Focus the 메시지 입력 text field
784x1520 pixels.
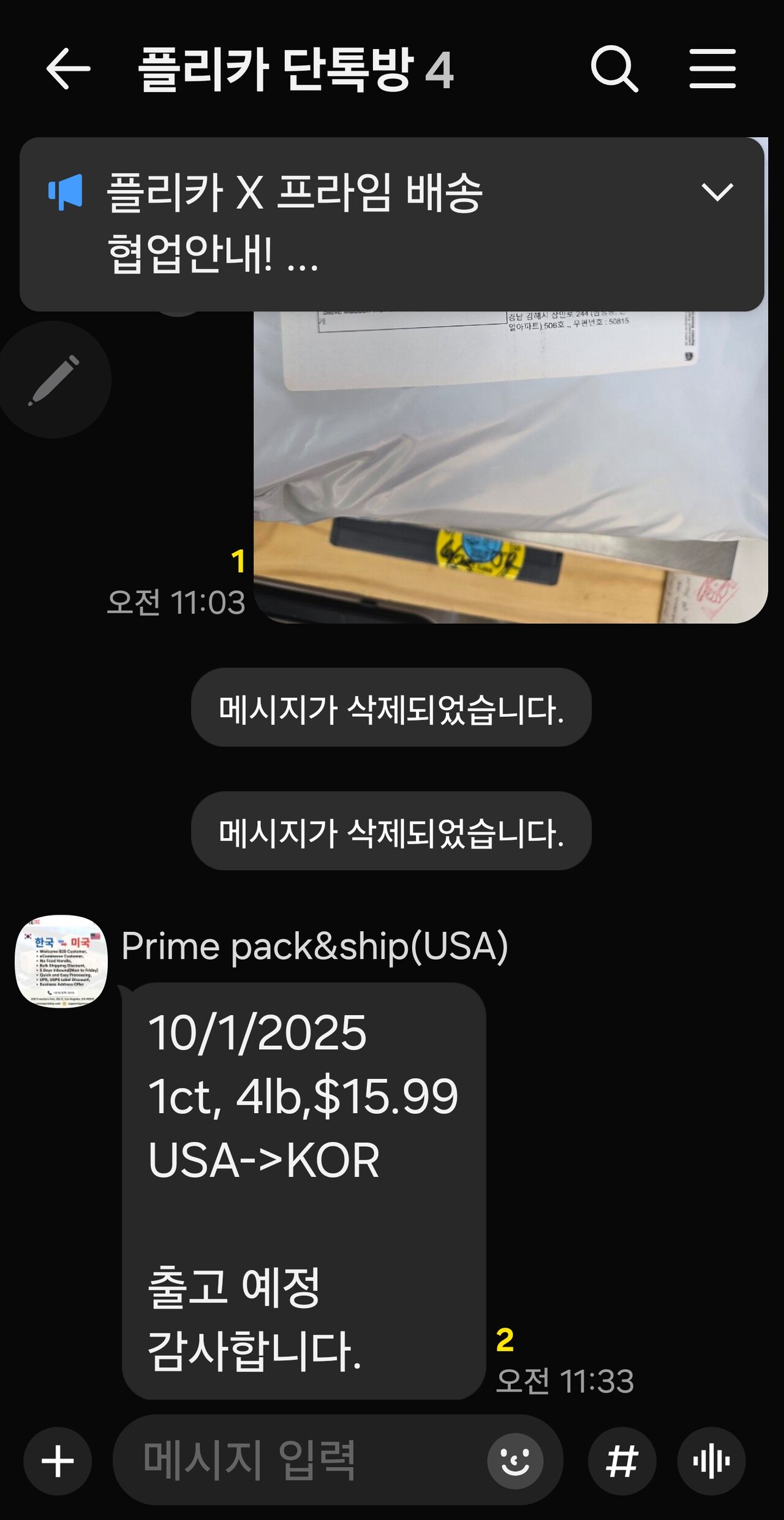pos(300,1461)
